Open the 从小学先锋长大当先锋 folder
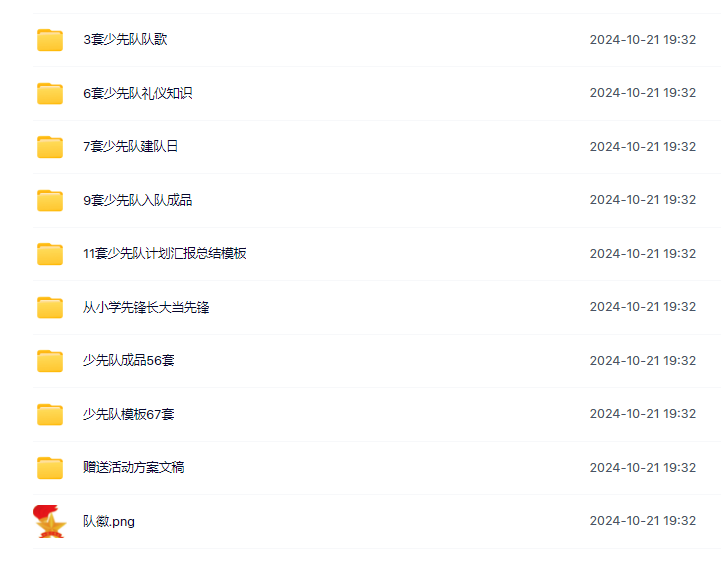The height and width of the screenshot is (570, 721). pos(146,307)
